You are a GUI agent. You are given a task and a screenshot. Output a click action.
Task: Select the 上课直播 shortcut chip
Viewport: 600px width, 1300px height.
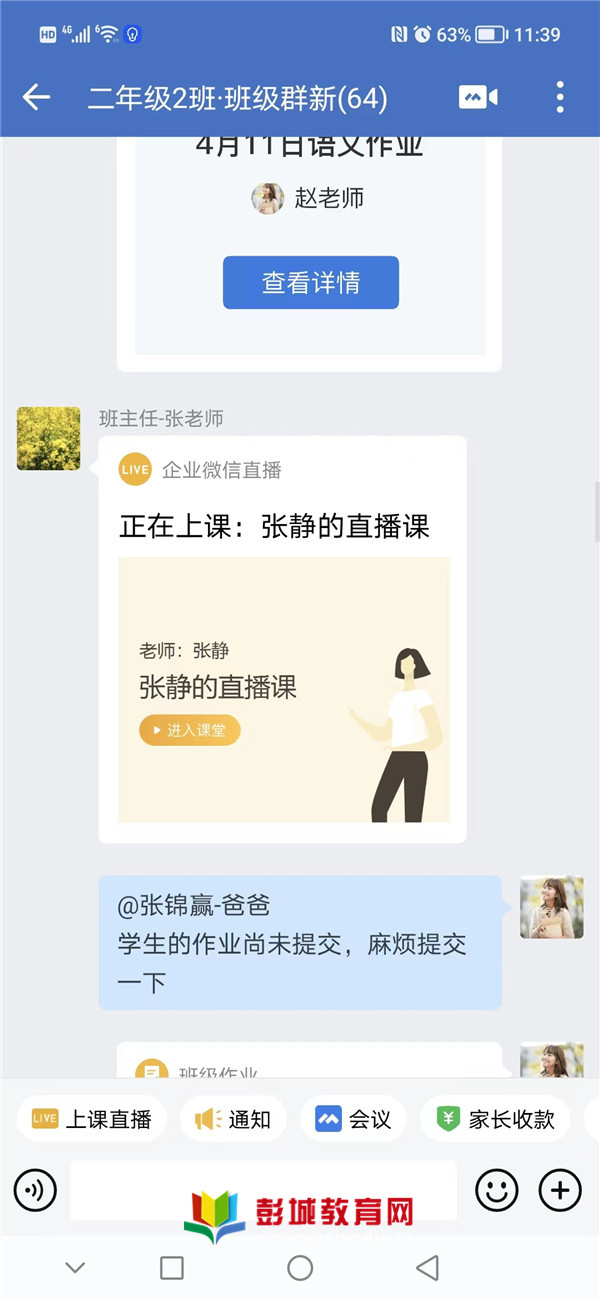click(90, 1119)
